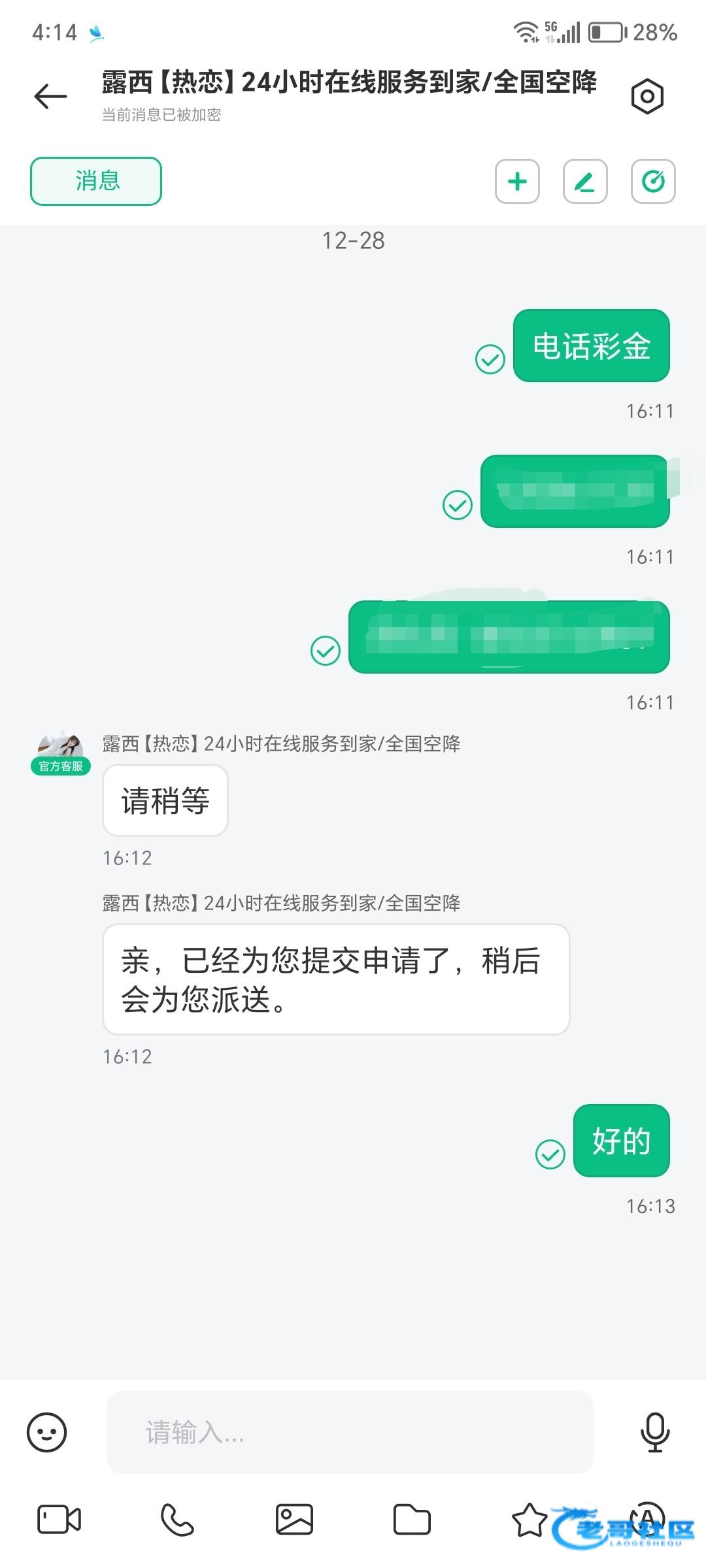Open the star favorites icon

(529, 1520)
